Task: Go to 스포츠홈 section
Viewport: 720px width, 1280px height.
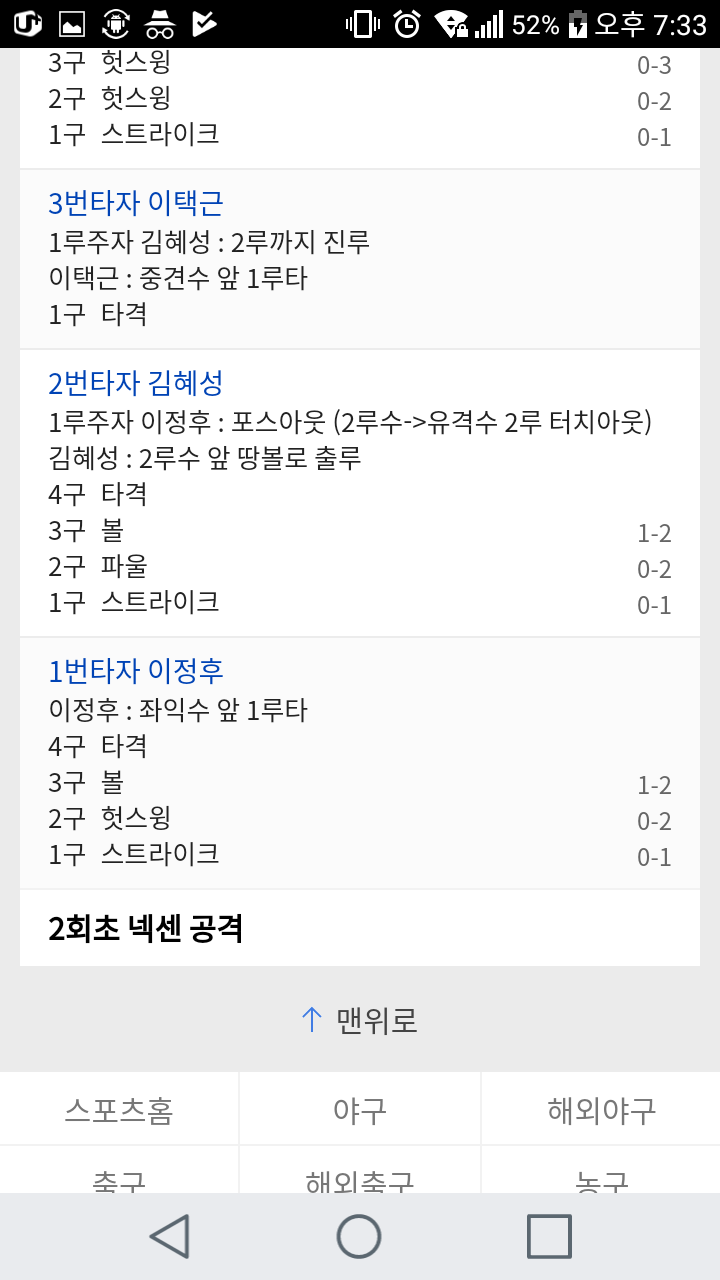Action: tap(119, 1110)
